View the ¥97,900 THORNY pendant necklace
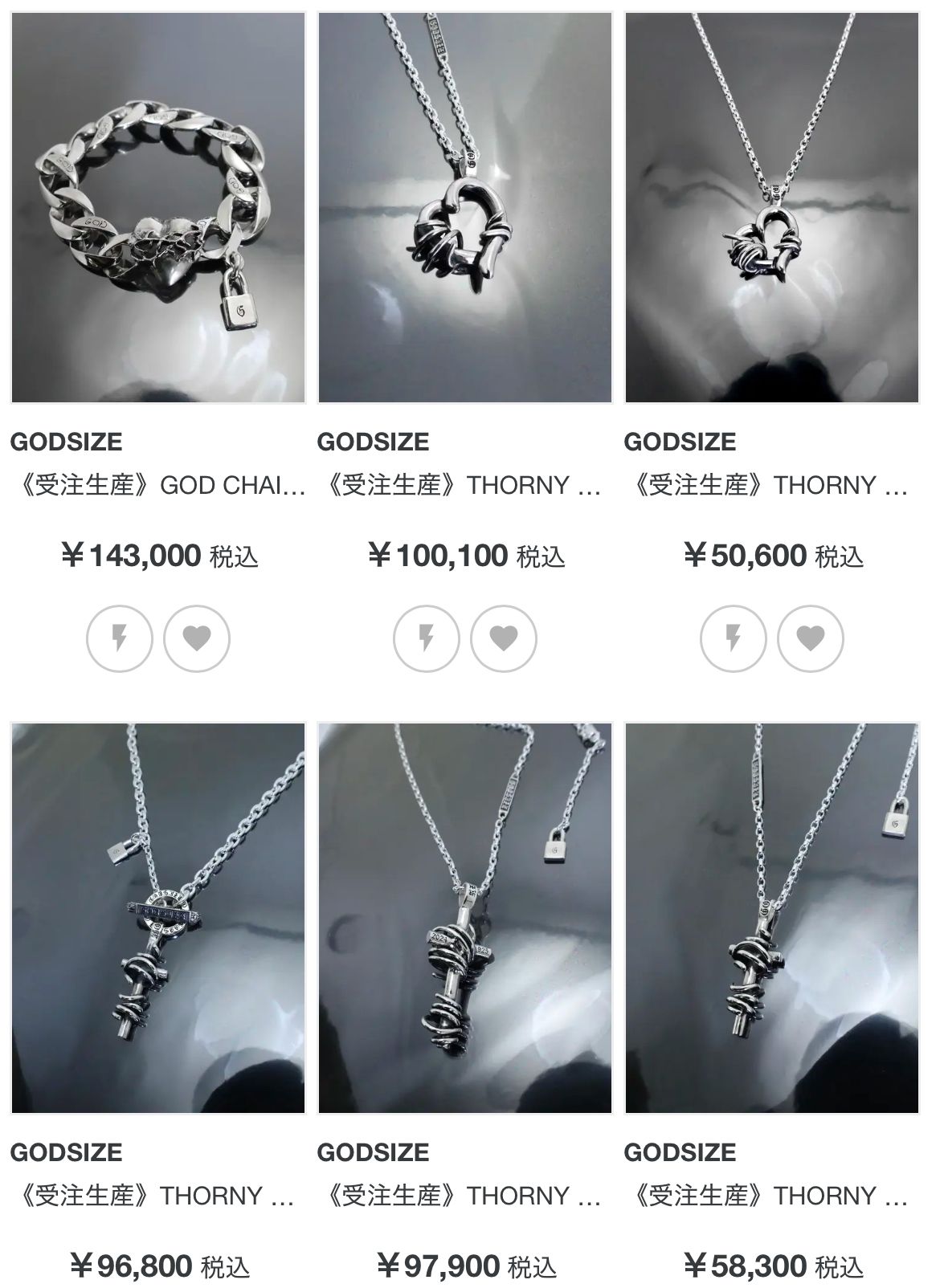Viewport: 940px width, 1288px height. (x=465, y=918)
